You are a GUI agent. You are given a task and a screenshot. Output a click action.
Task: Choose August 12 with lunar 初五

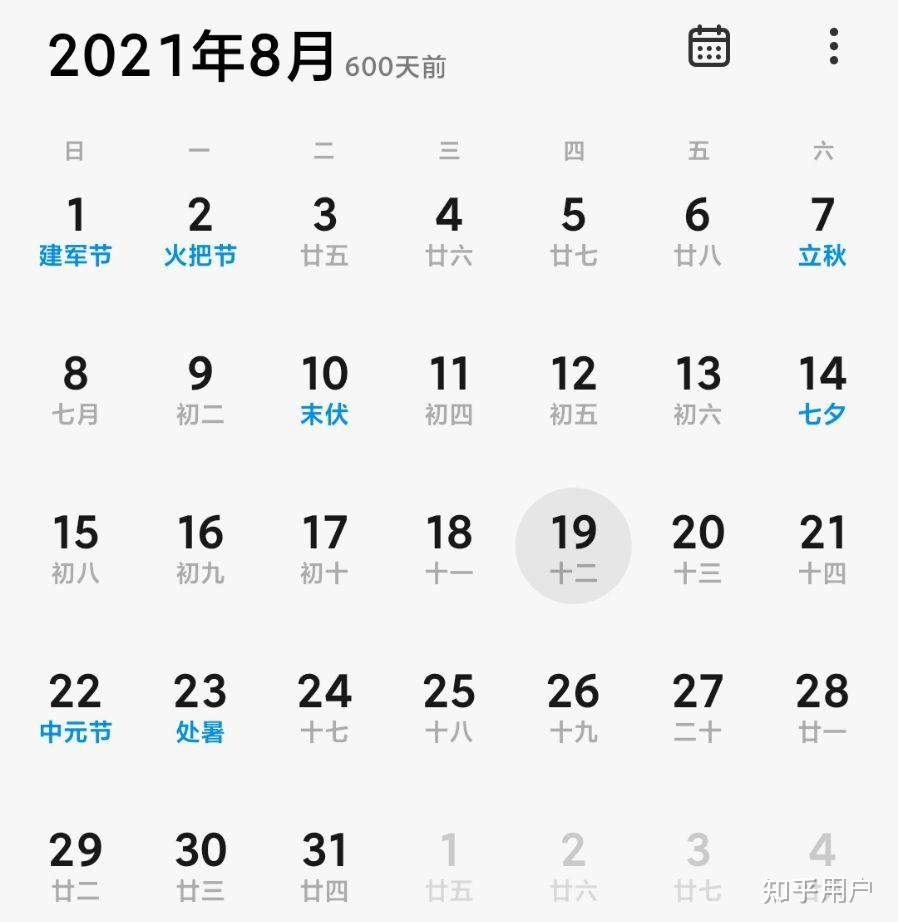coord(573,390)
